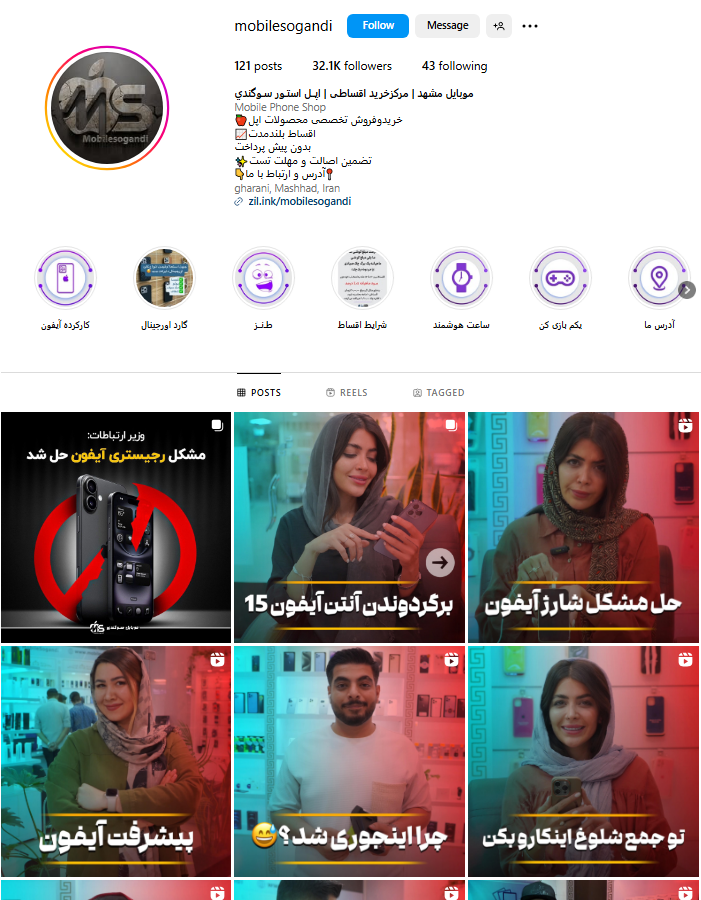The height and width of the screenshot is (900, 701).
Task: View the 43 following list
Action: coord(454,66)
